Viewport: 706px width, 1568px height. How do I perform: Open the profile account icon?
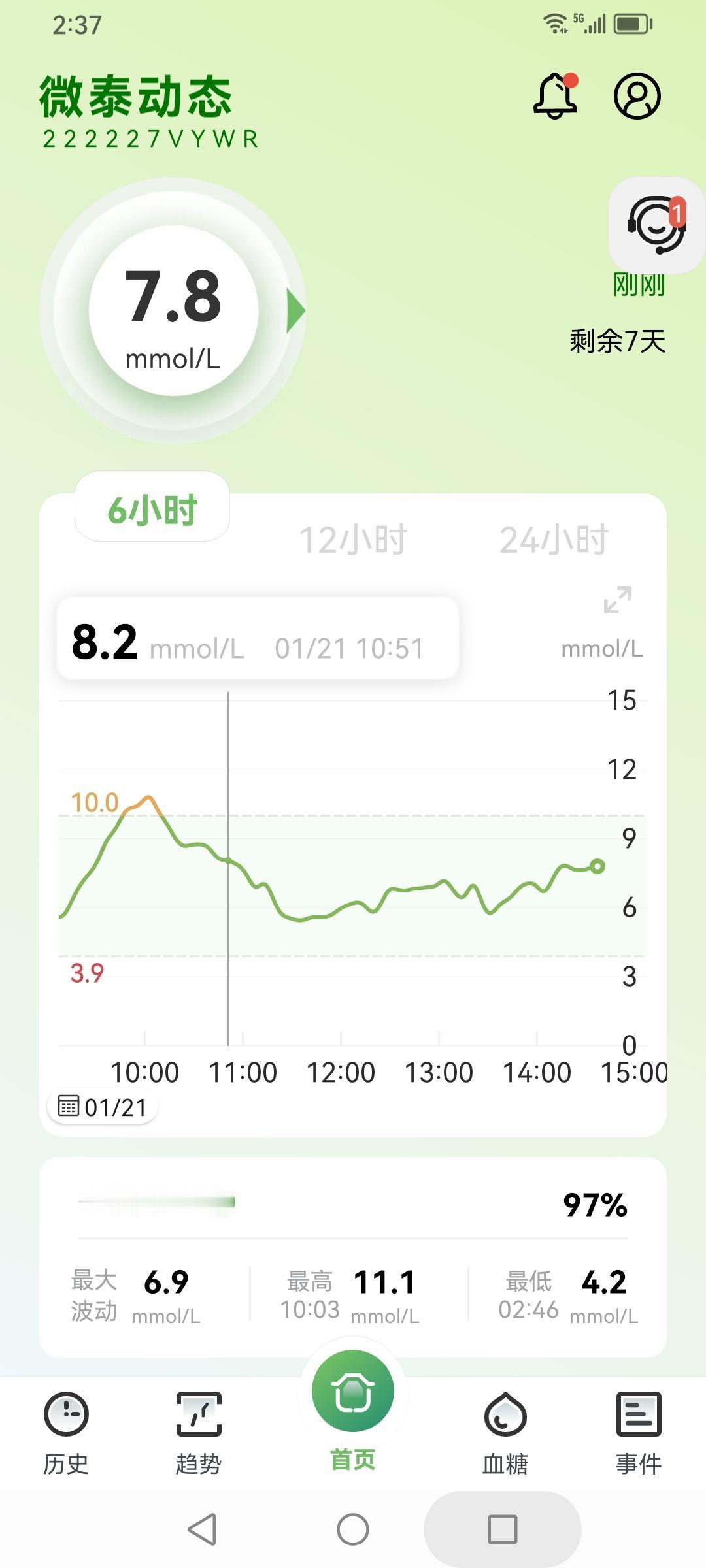tap(637, 97)
